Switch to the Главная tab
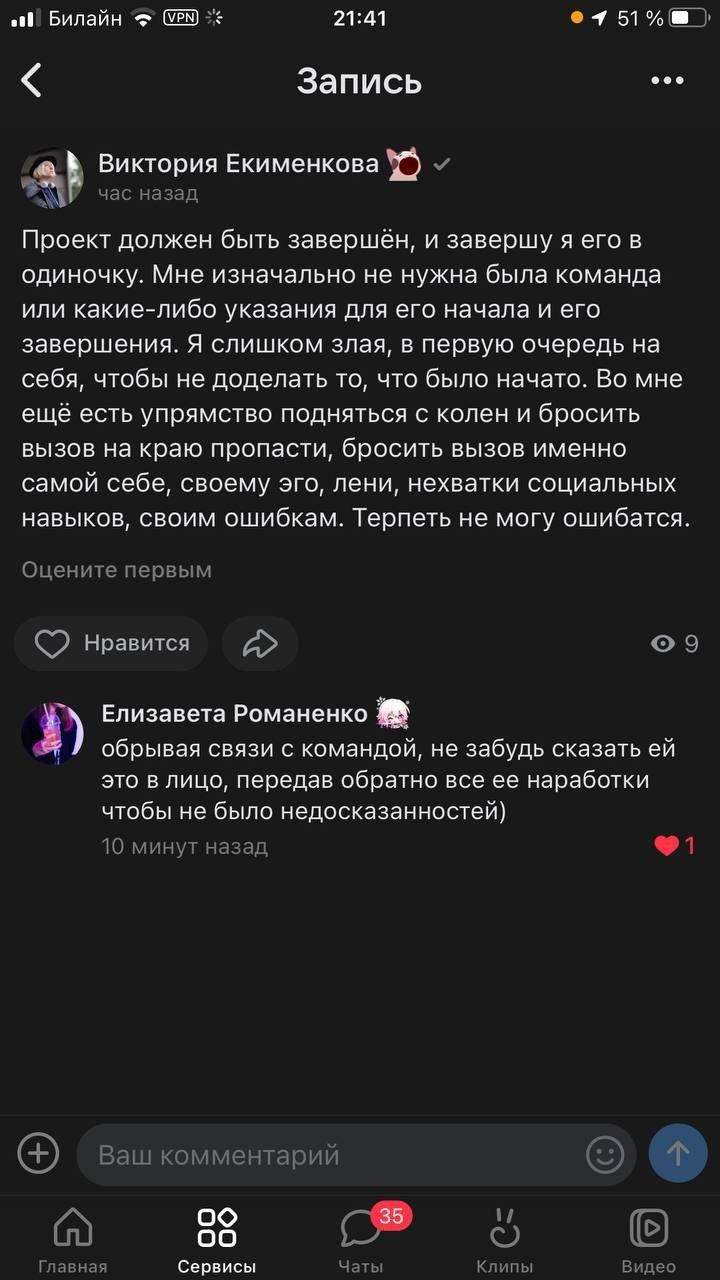 pos(73,1240)
